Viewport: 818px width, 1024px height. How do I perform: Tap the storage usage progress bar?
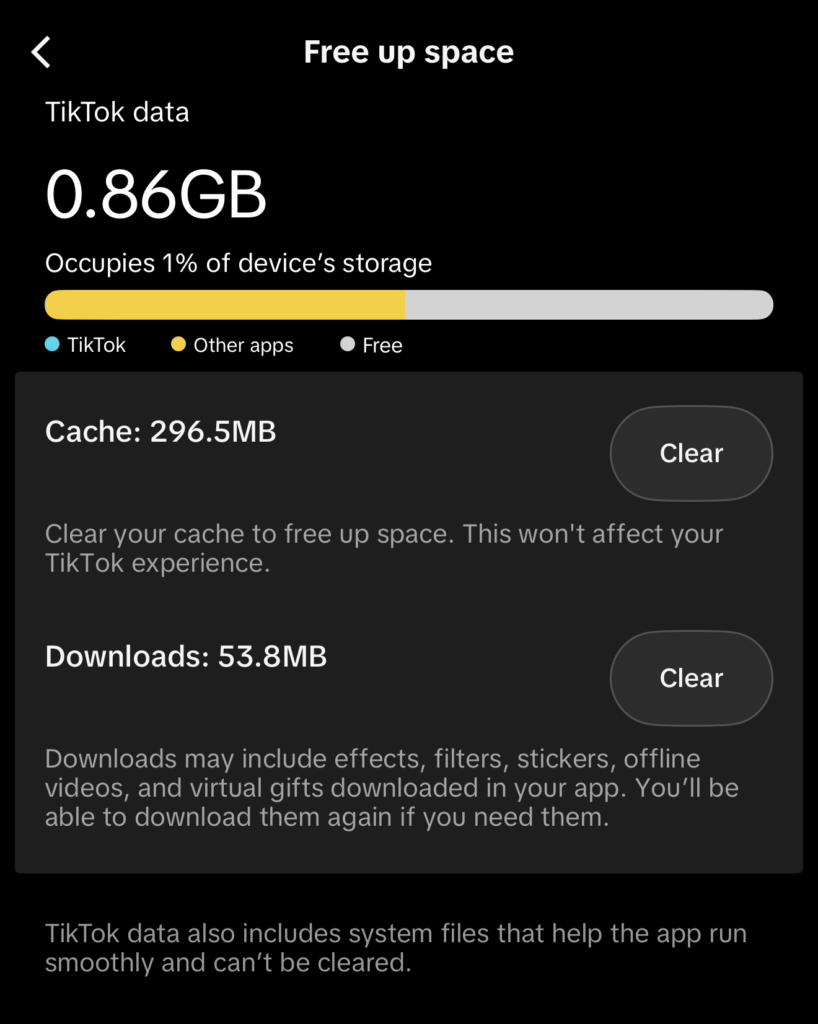pos(409,304)
